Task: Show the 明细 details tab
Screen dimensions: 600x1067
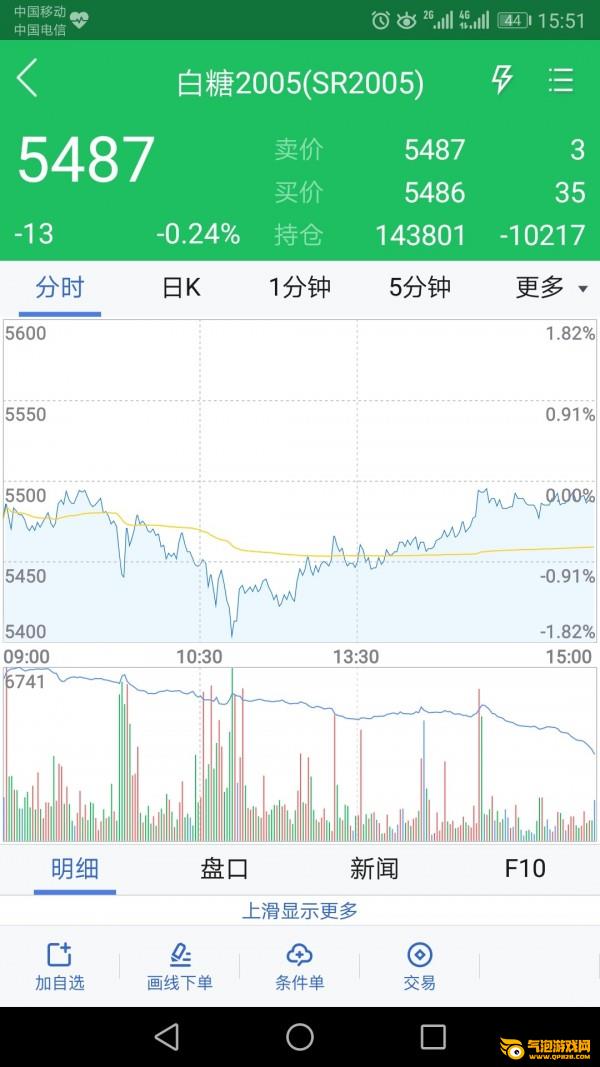Action: tap(75, 868)
